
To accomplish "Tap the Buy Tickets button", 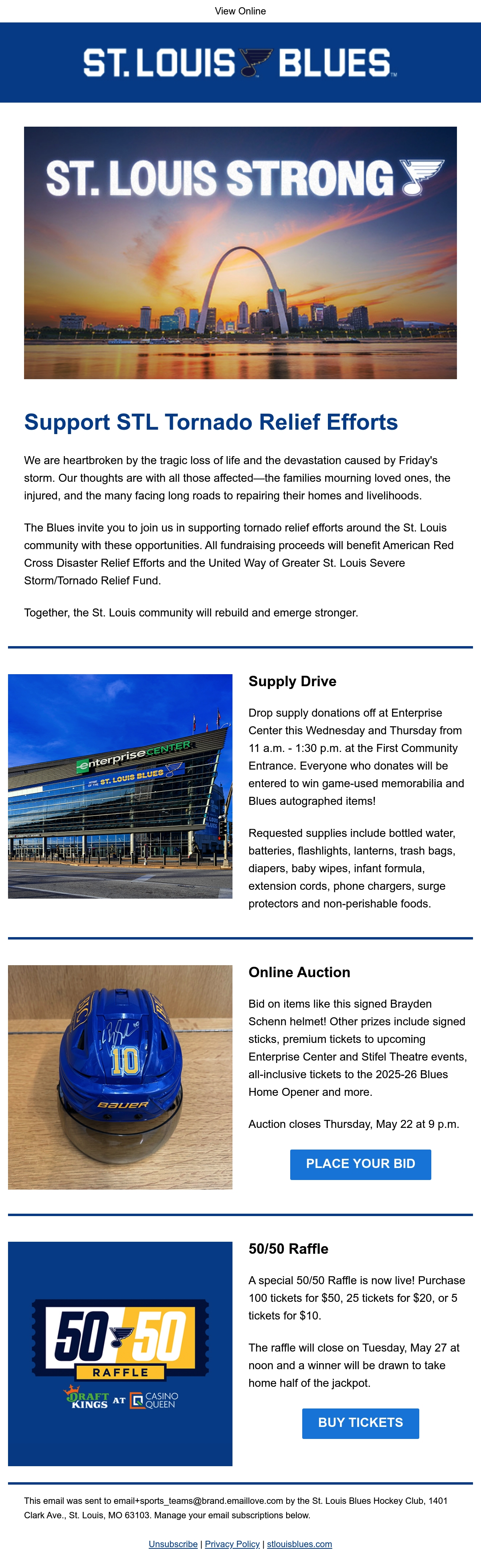I will [x=360, y=1423].
